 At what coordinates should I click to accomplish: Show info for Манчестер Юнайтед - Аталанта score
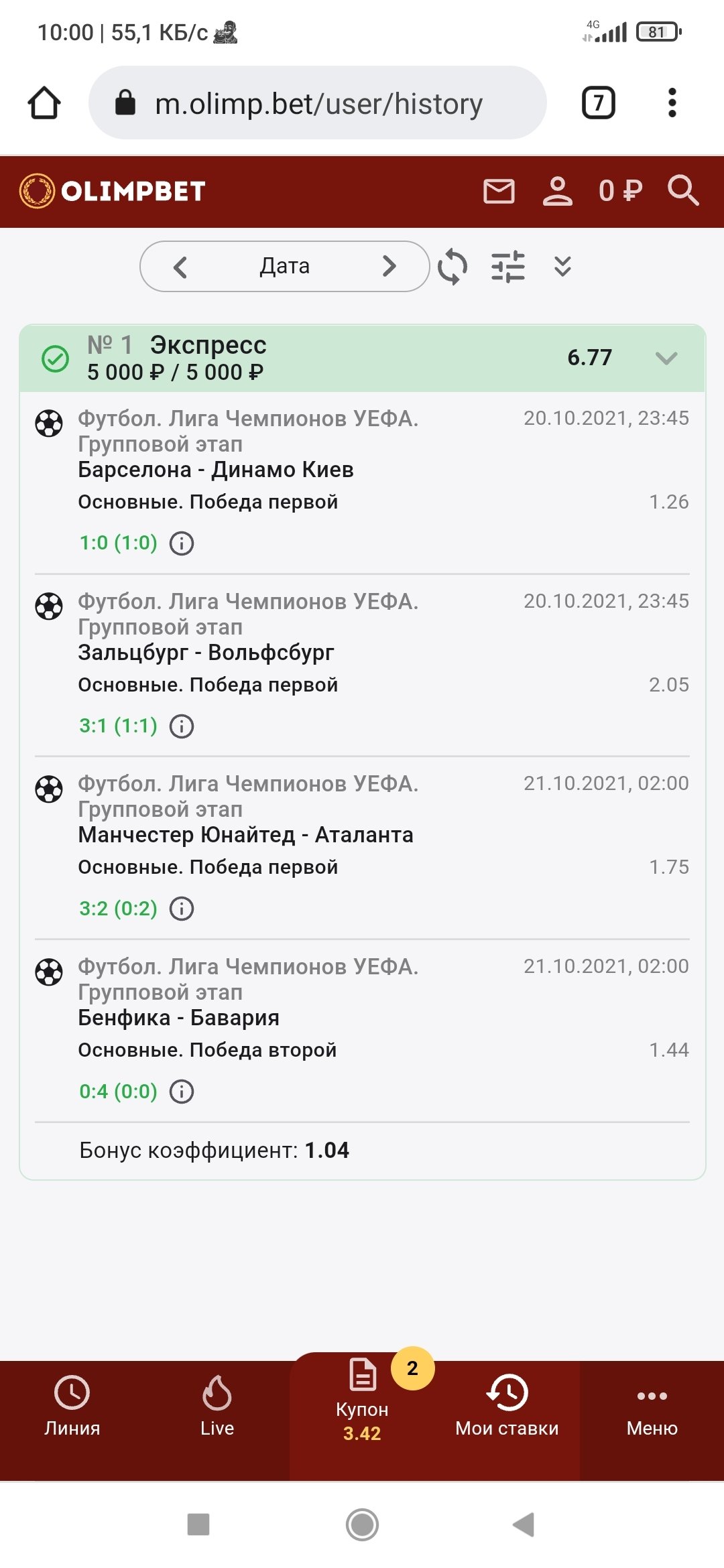pyautogui.click(x=182, y=909)
